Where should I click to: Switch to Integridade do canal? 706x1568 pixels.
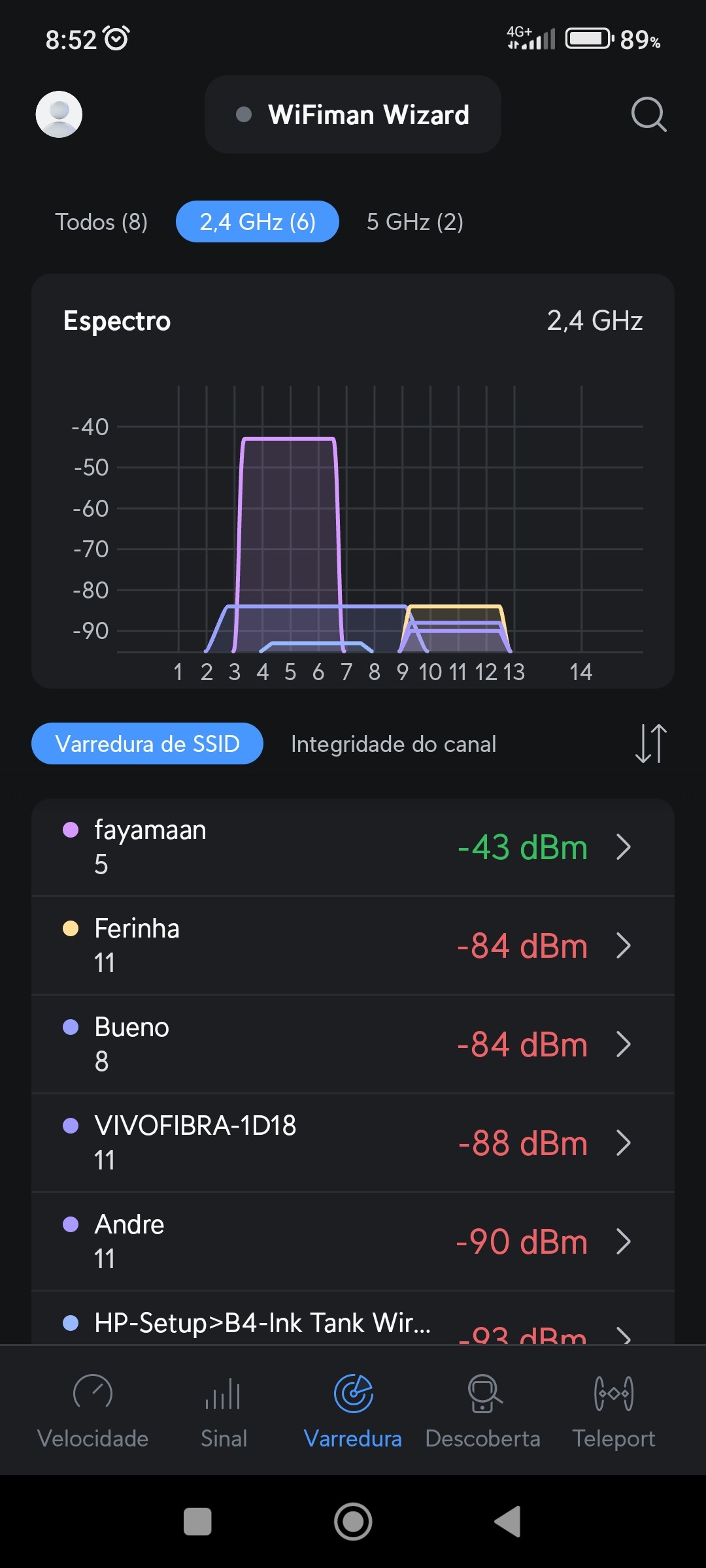pyautogui.click(x=394, y=744)
